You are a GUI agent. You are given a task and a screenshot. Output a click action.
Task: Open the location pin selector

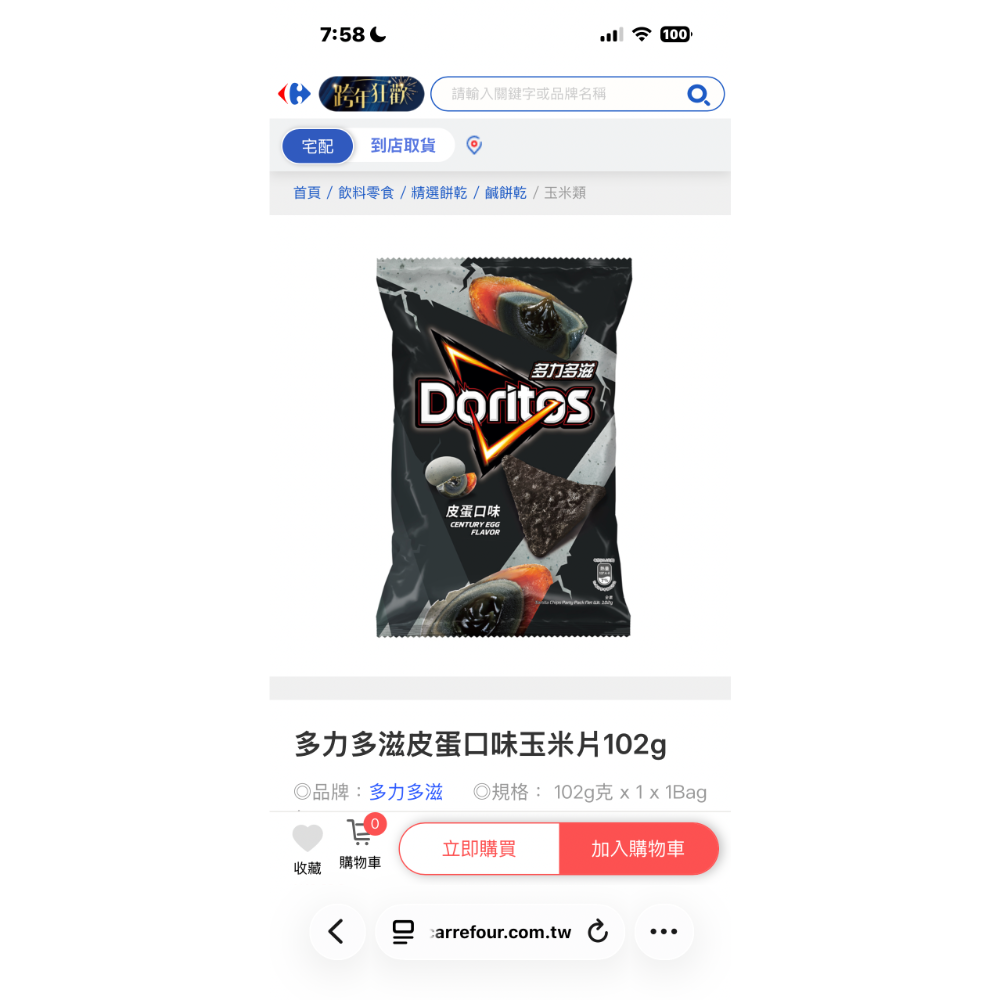click(x=474, y=146)
